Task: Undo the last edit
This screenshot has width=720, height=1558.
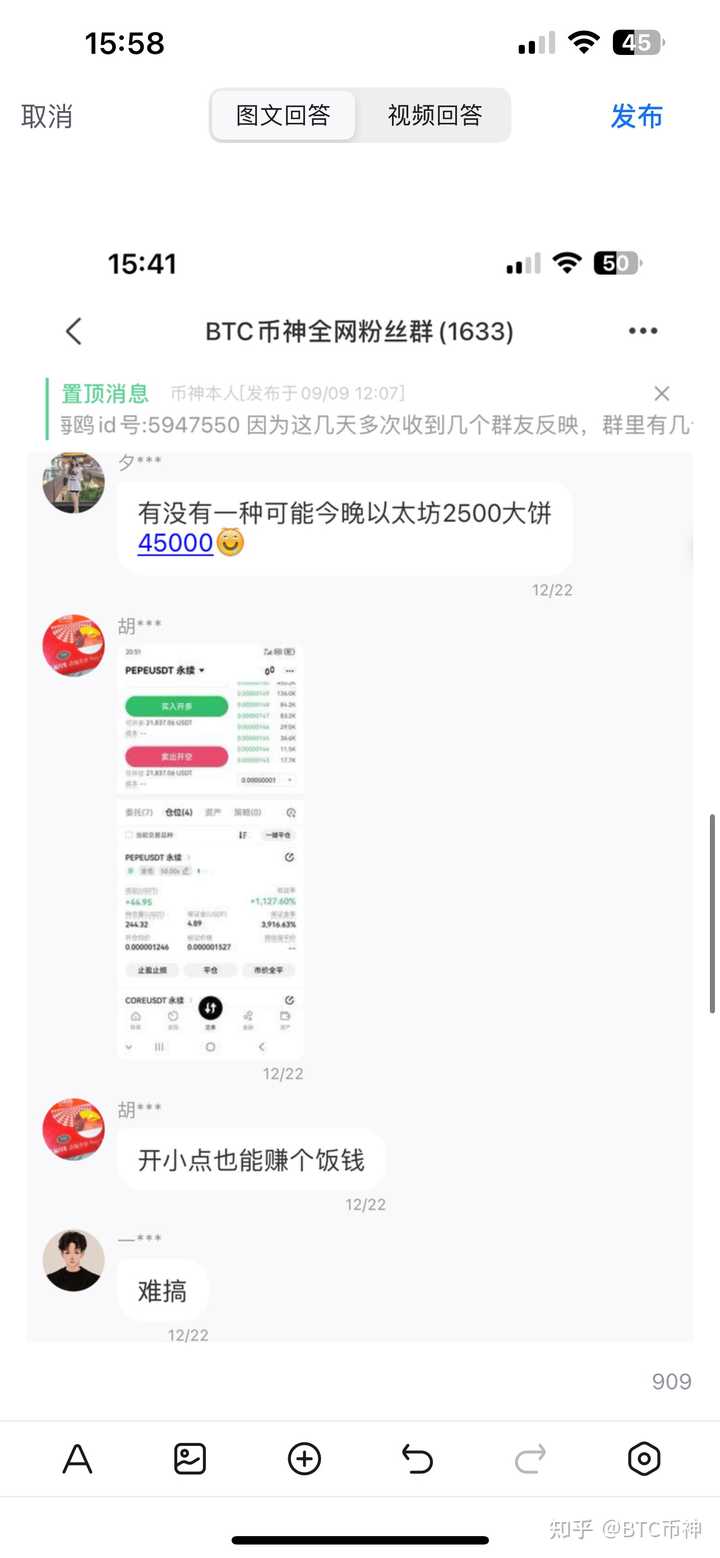Action: pyautogui.click(x=417, y=1459)
